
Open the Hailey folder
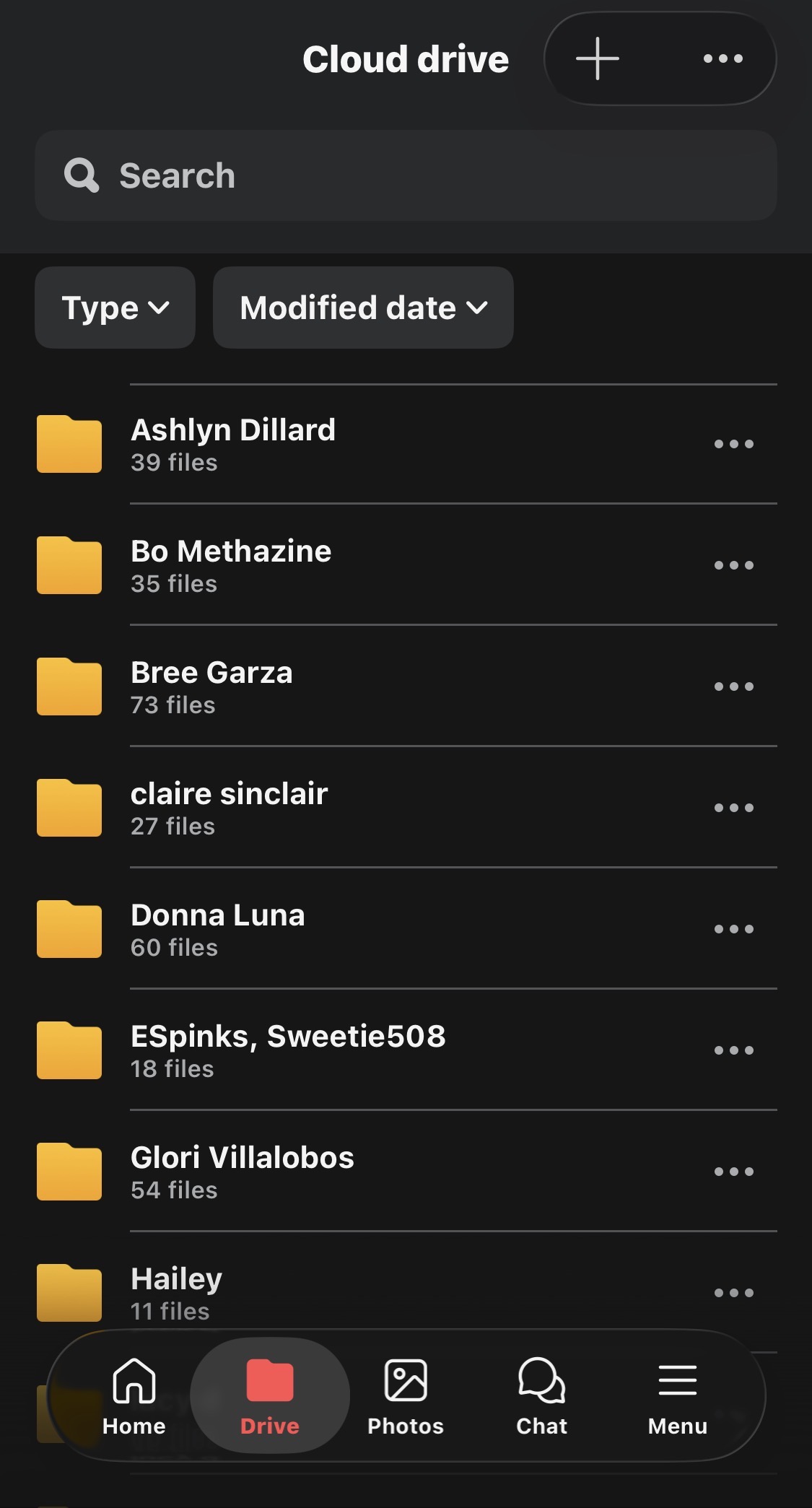click(176, 1292)
